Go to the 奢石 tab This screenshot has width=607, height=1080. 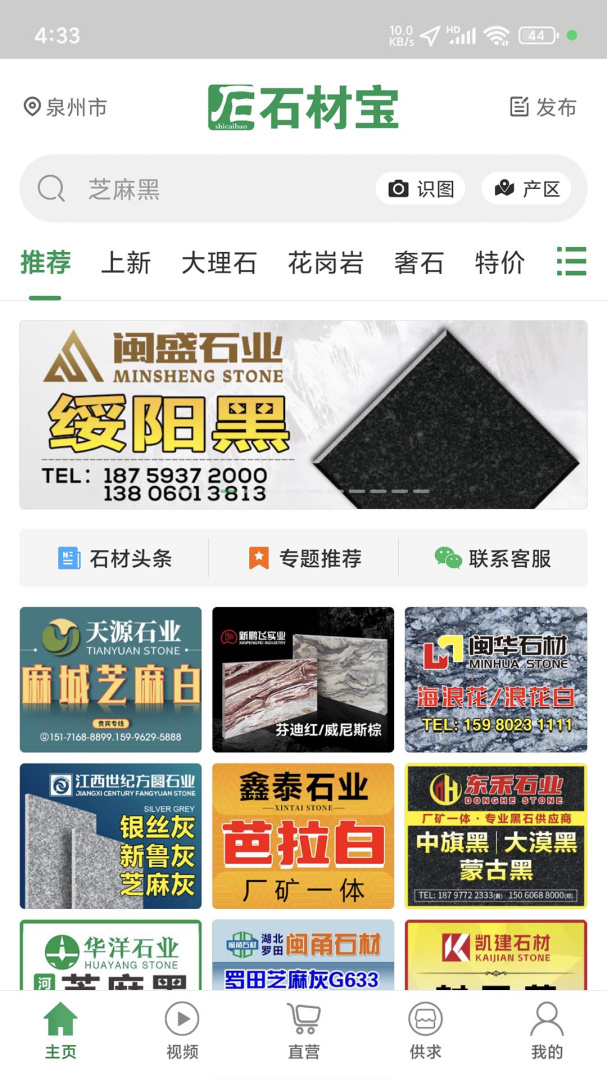(x=419, y=263)
